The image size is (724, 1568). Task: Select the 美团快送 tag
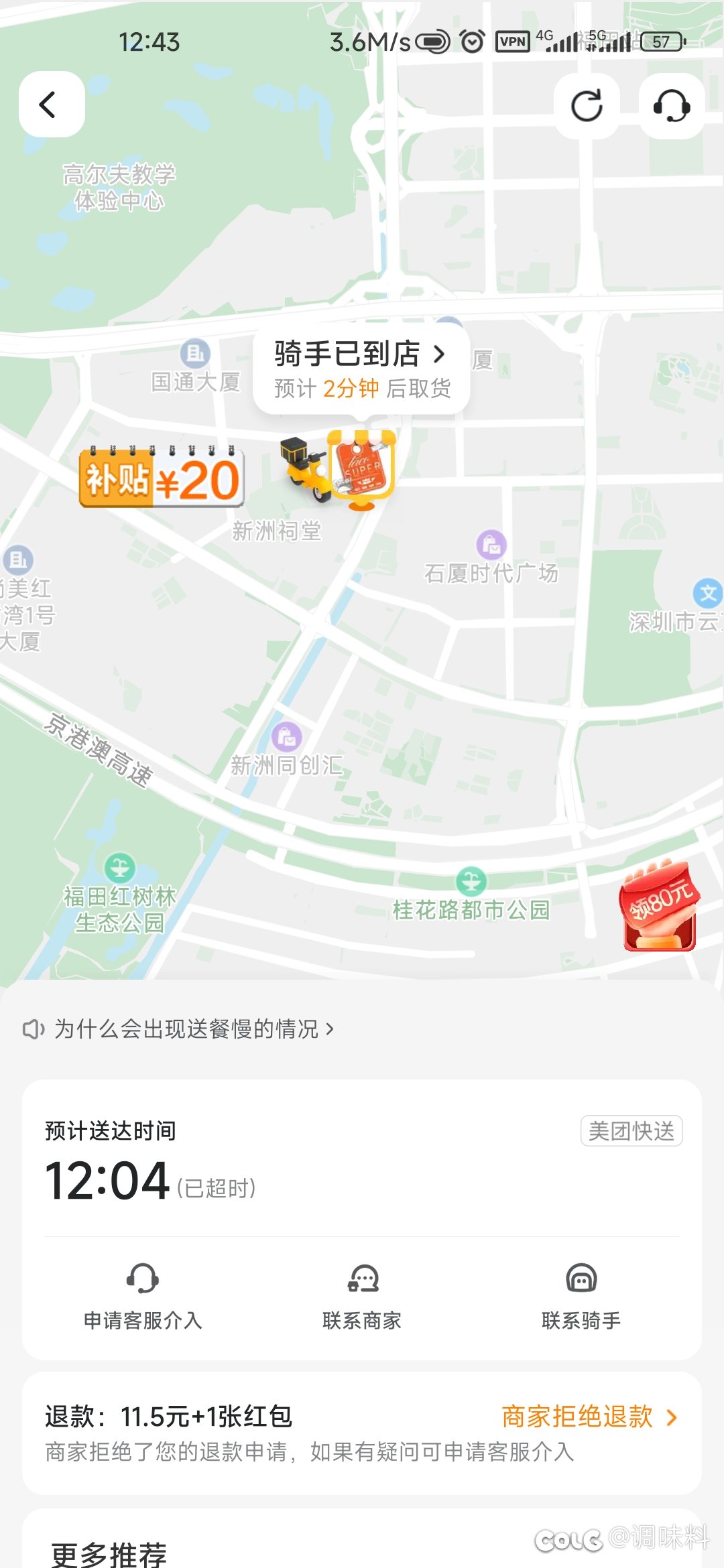631,1130
